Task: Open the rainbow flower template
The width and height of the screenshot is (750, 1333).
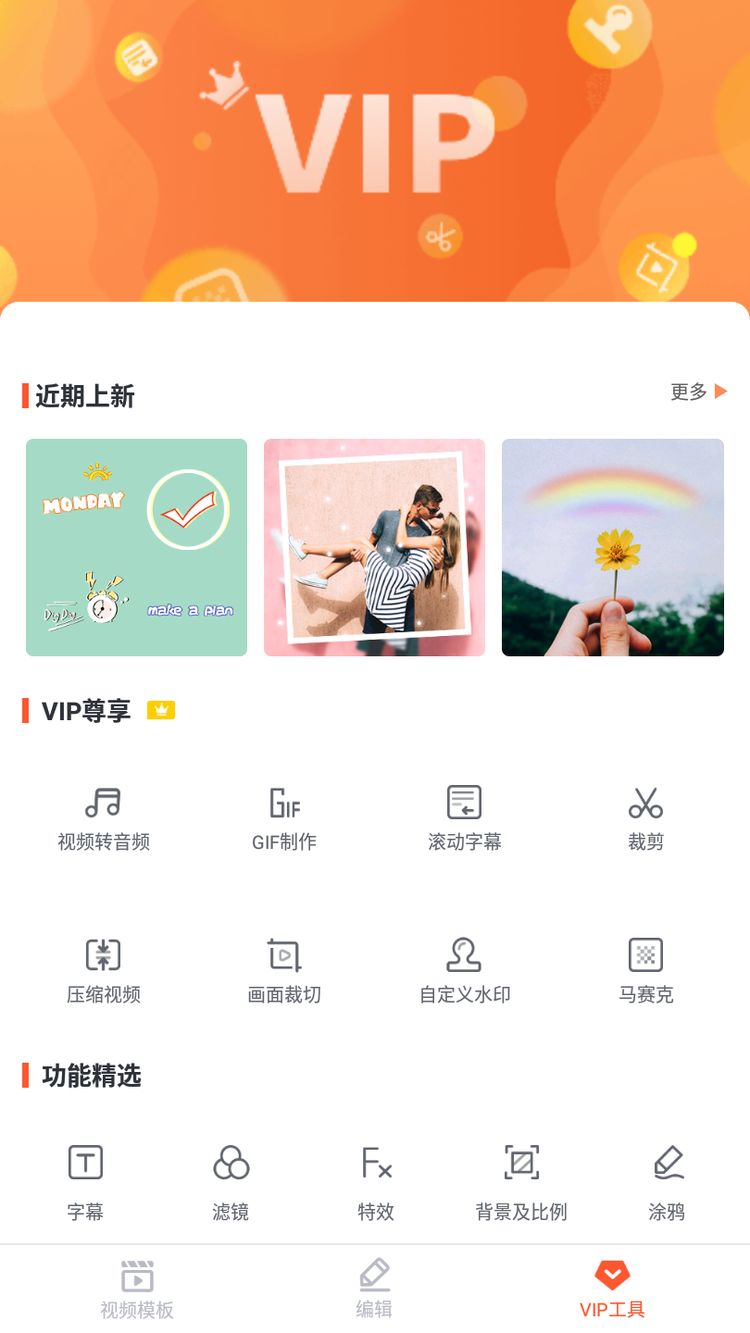Action: click(x=612, y=547)
